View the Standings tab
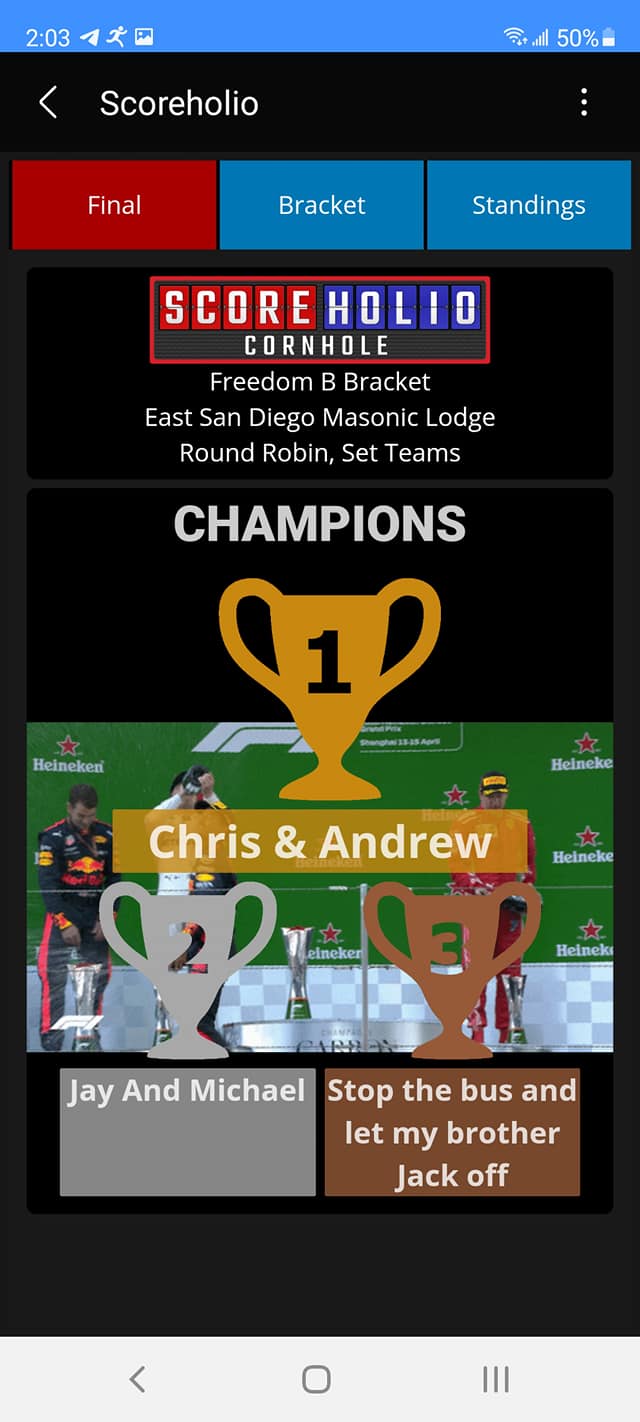The height and width of the screenshot is (1422, 640). click(528, 205)
